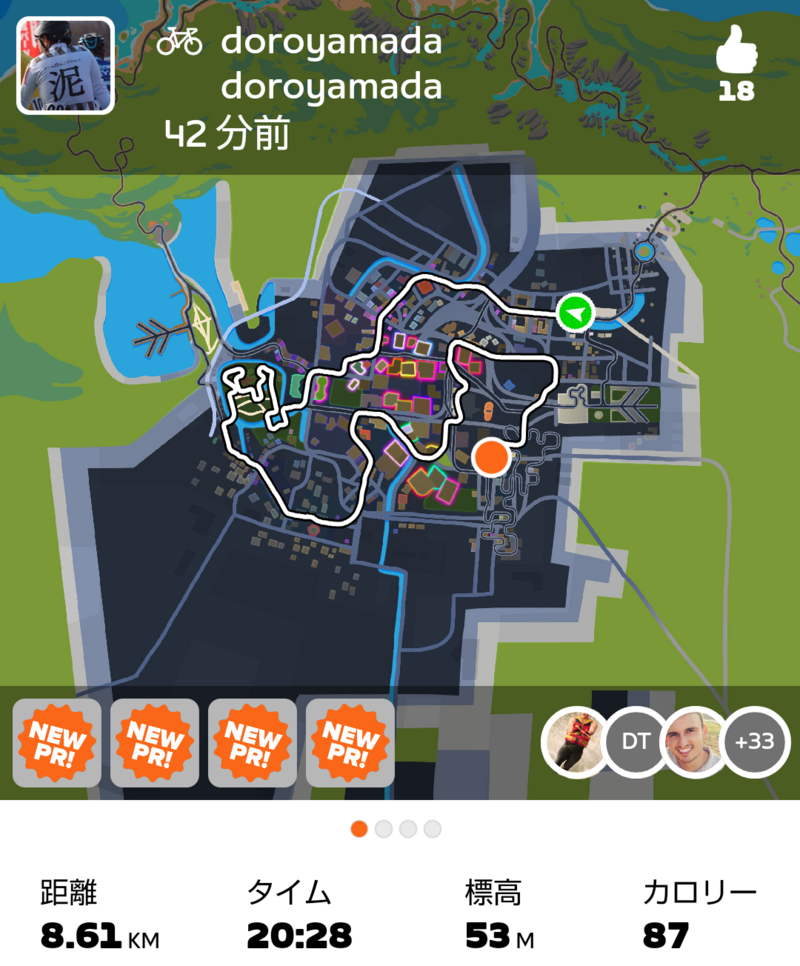Go to the second page indicator dot

pyautogui.click(x=384, y=829)
